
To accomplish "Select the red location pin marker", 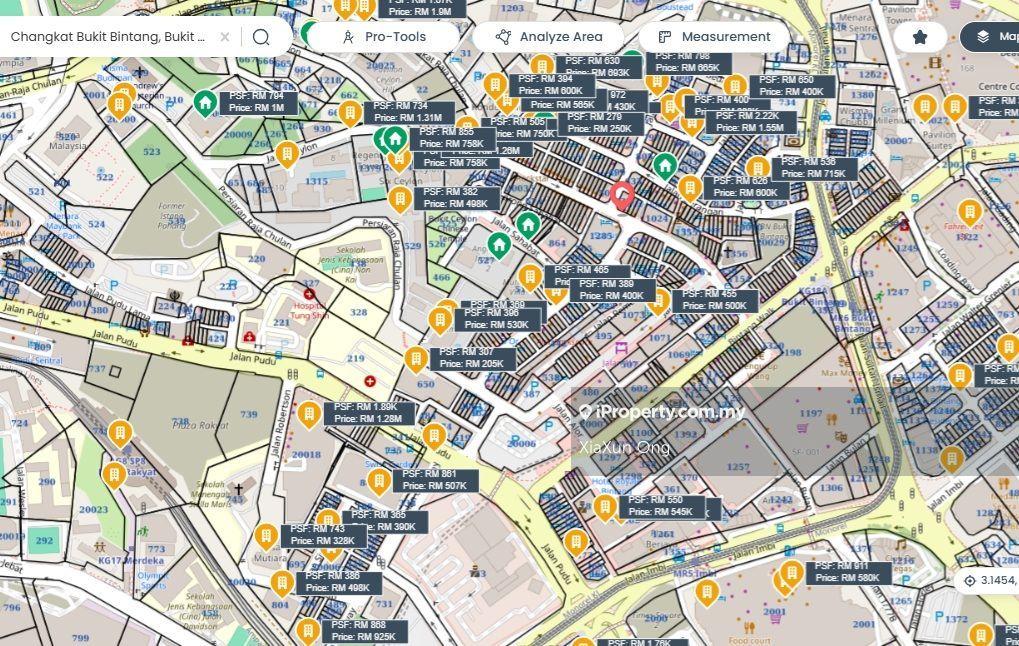I will pyautogui.click(x=622, y=196).
